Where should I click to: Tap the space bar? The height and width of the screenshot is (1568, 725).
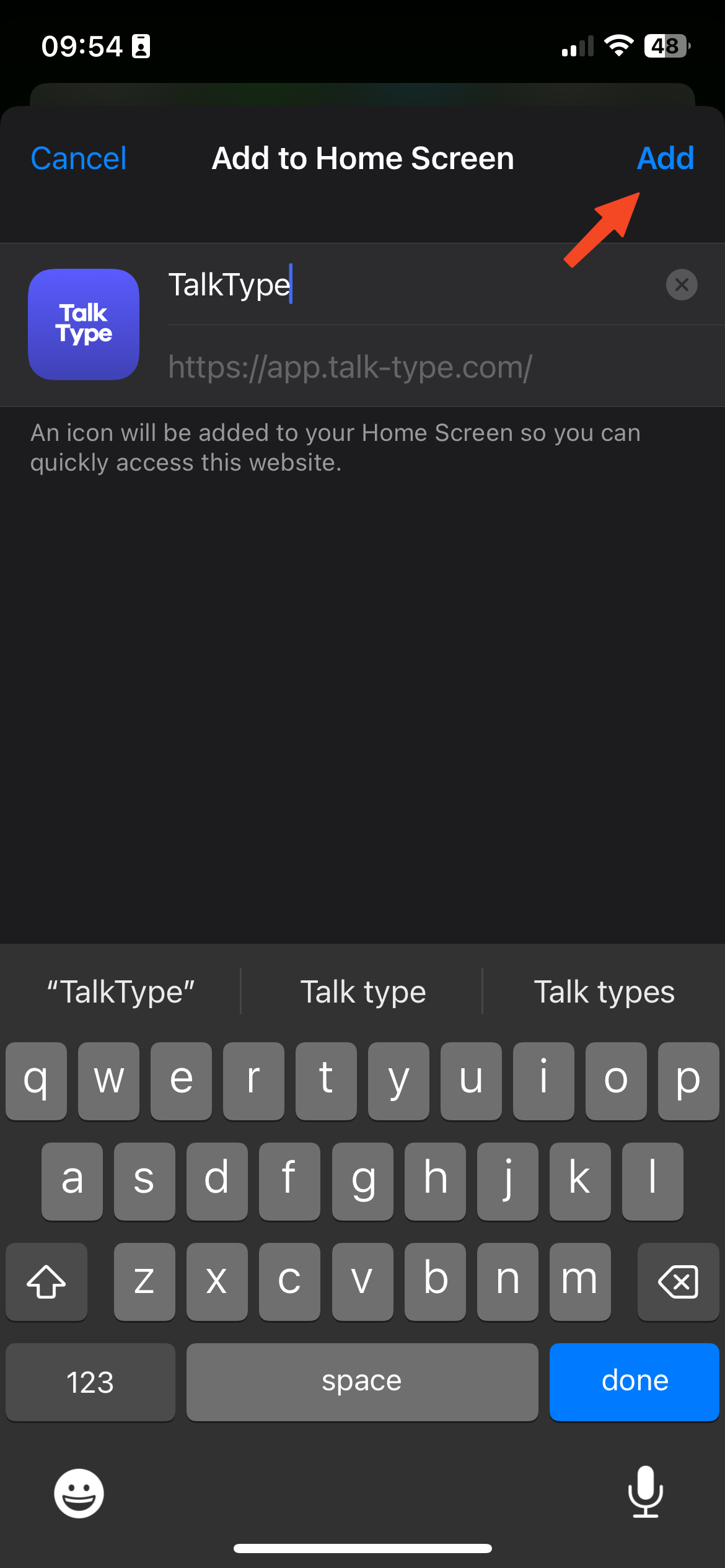362,1382
